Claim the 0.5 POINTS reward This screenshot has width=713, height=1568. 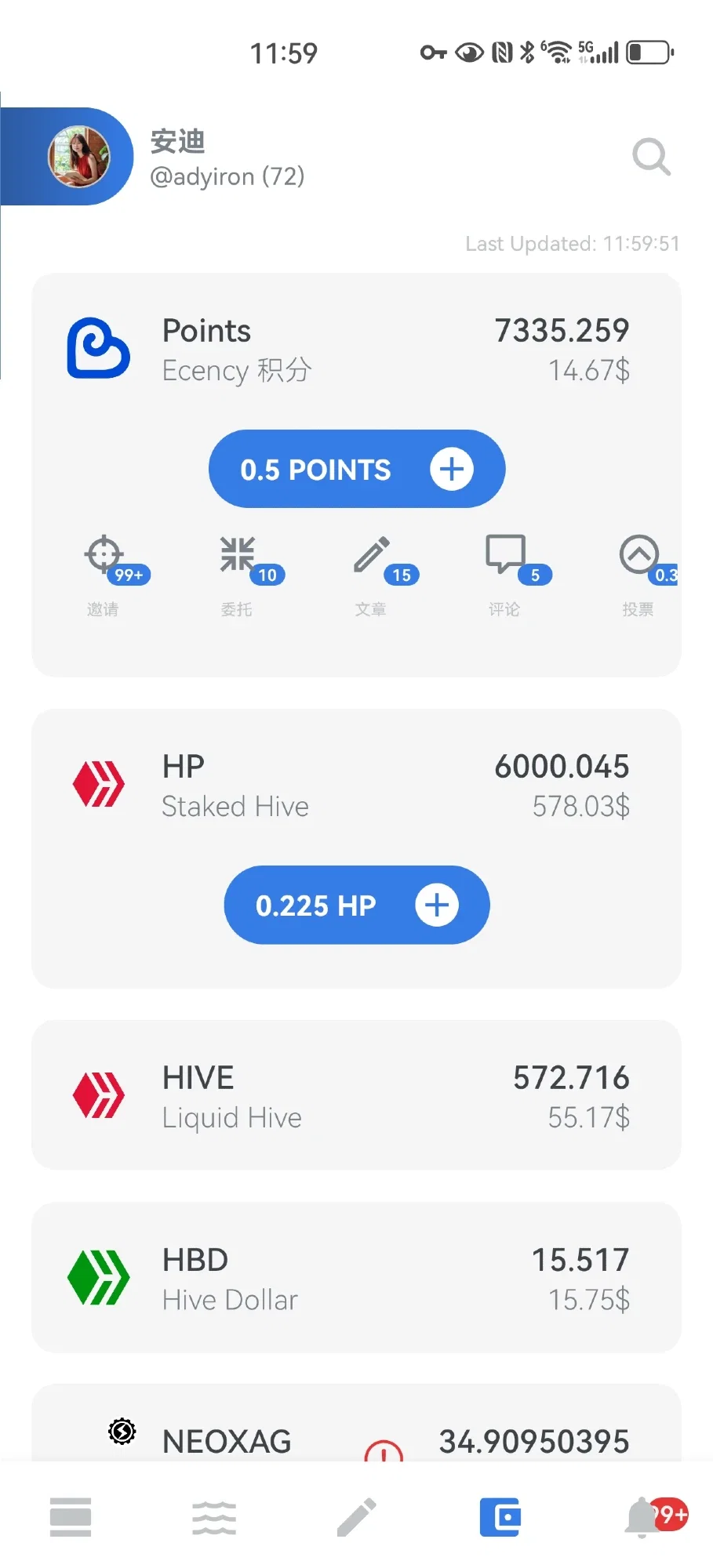pyautogui.click(x=357, y=469)
